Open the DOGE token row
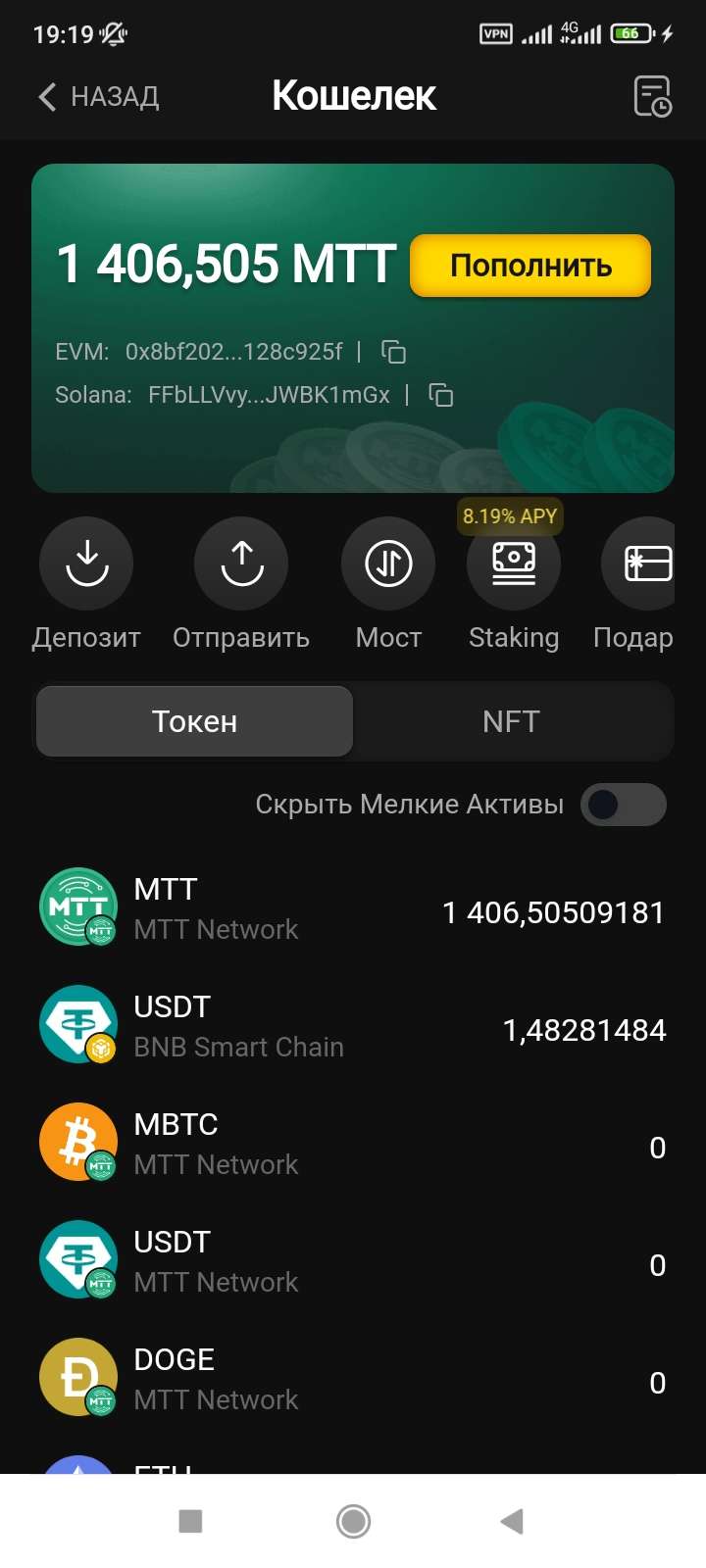The height and width of the screenshot is (1568, 706). (x=353, y=1379)
